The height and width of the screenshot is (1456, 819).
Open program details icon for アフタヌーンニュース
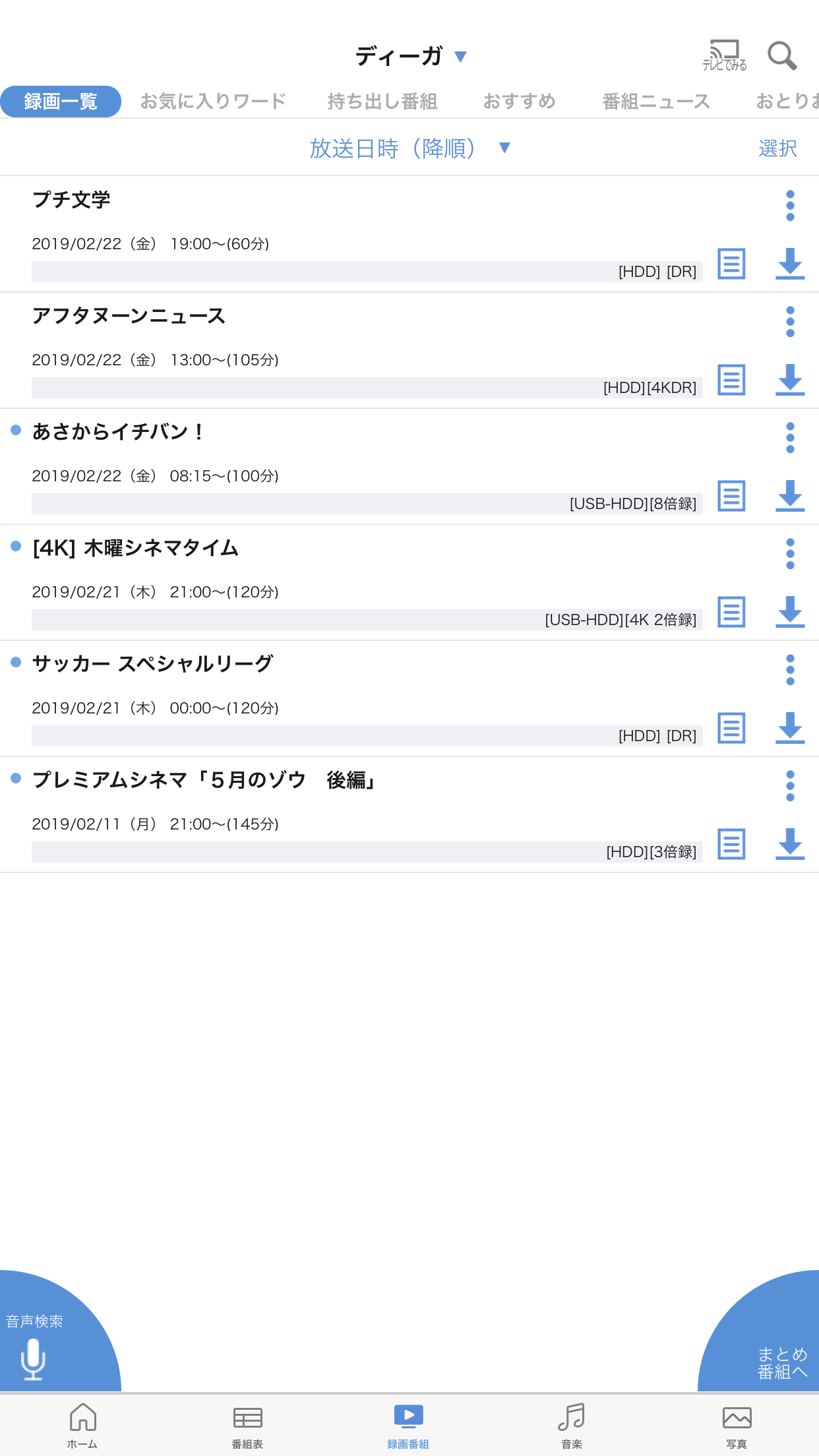point(731,381)
